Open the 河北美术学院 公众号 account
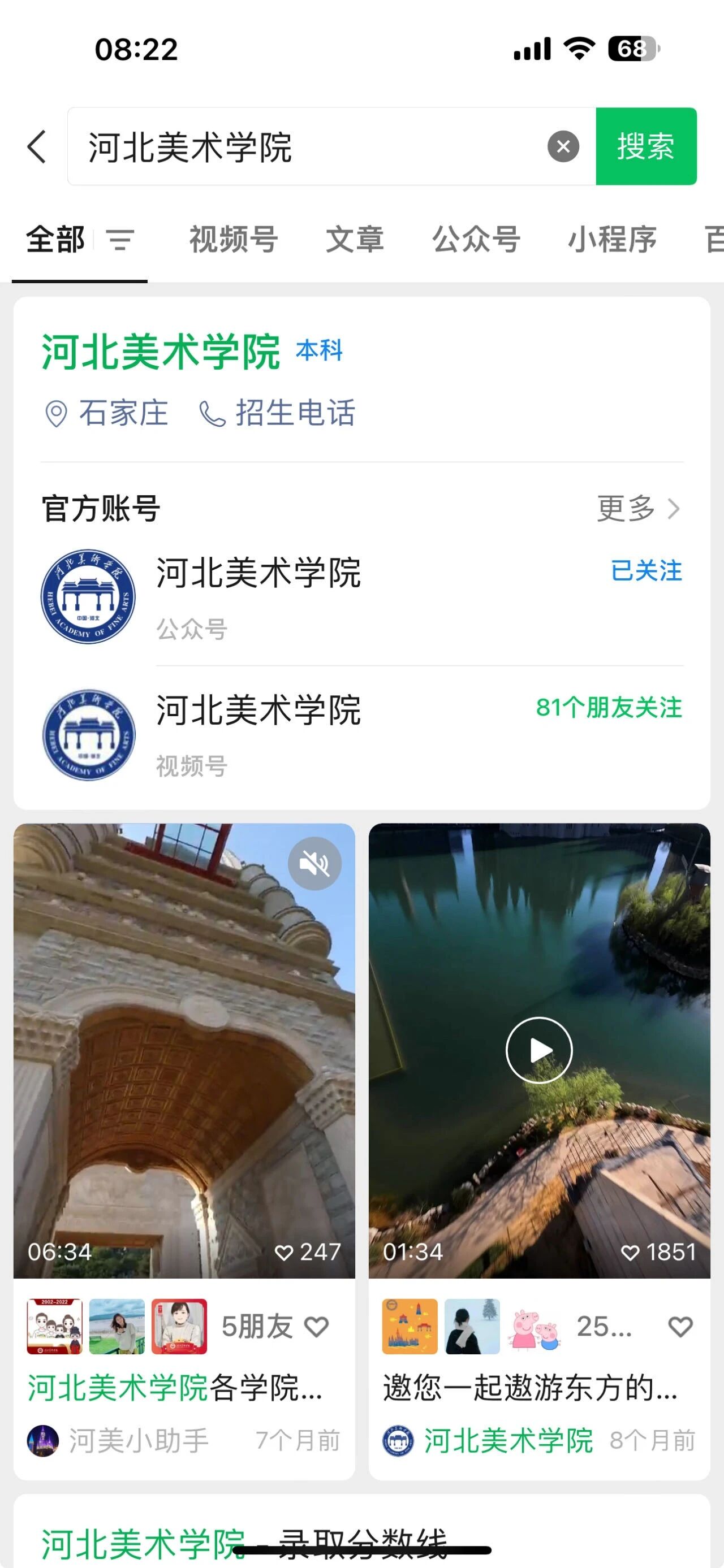Image resolution: width=724 pixels, height=1568 pixels. 258,596
